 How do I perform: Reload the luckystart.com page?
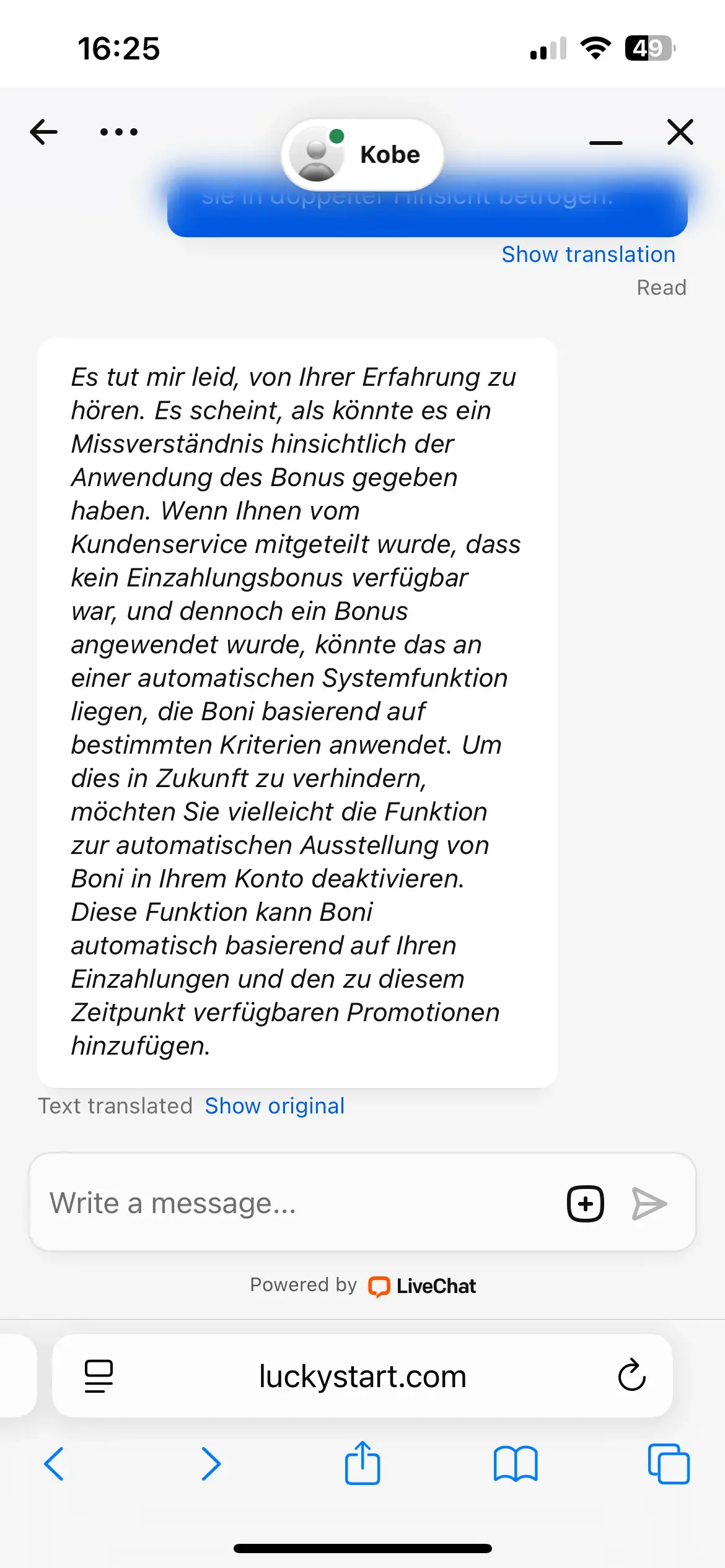(631, 1375)
